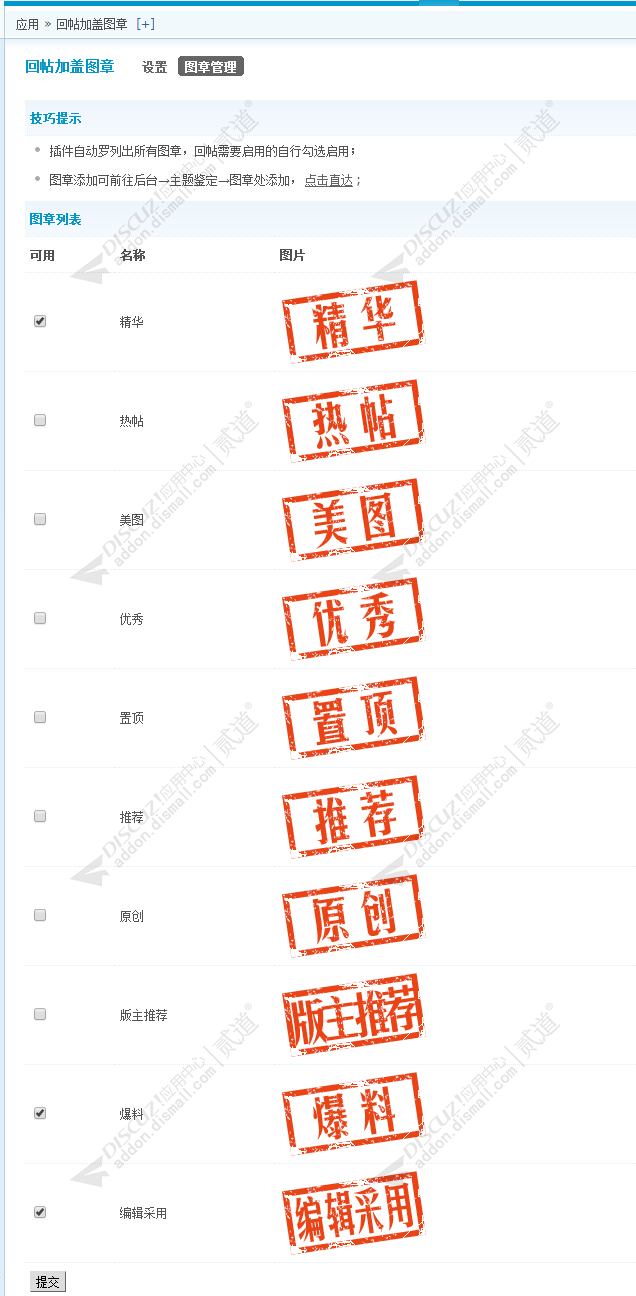Follow the 点击直达 link
This screenshot has height=1296, width=636.
coord(329,180)
